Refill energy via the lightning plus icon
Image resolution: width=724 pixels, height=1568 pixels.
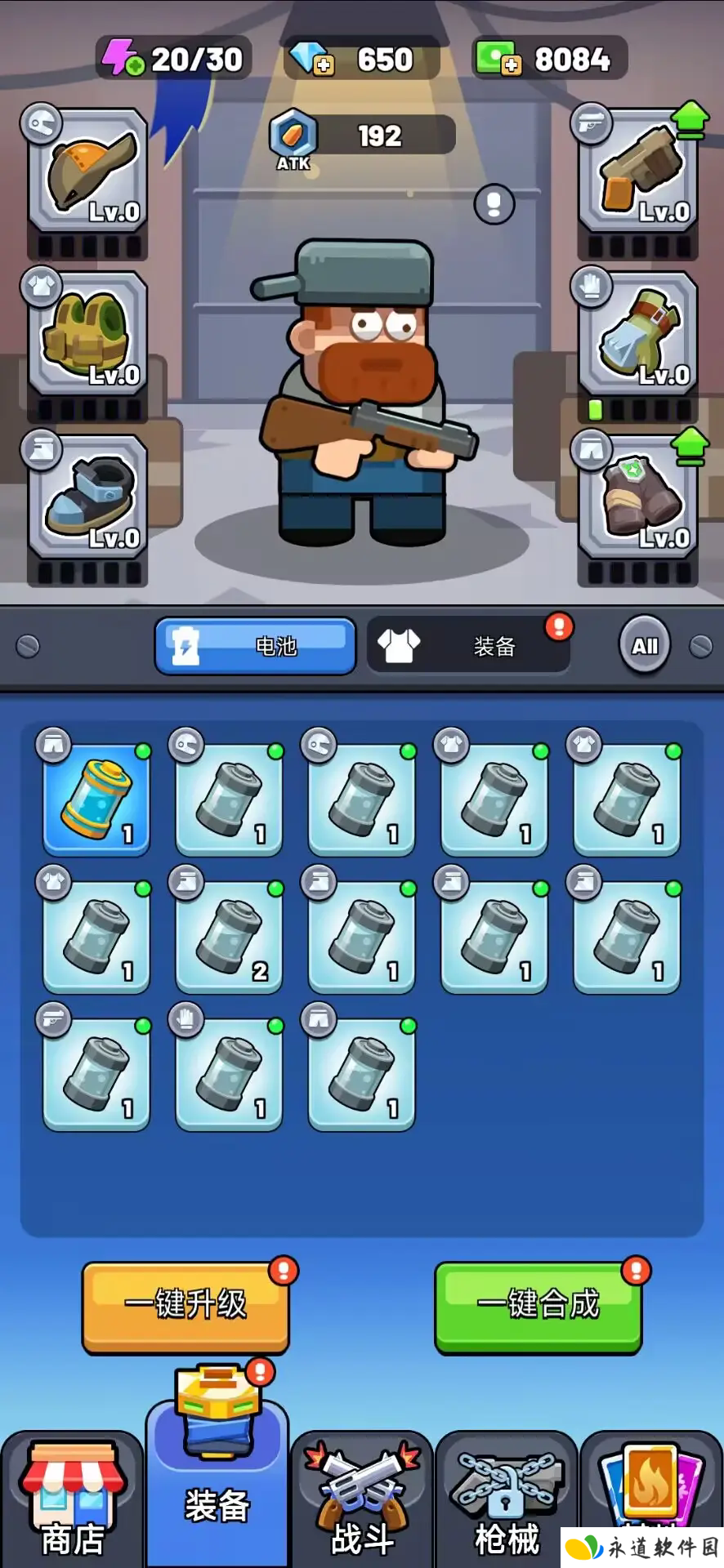point(135,66)
